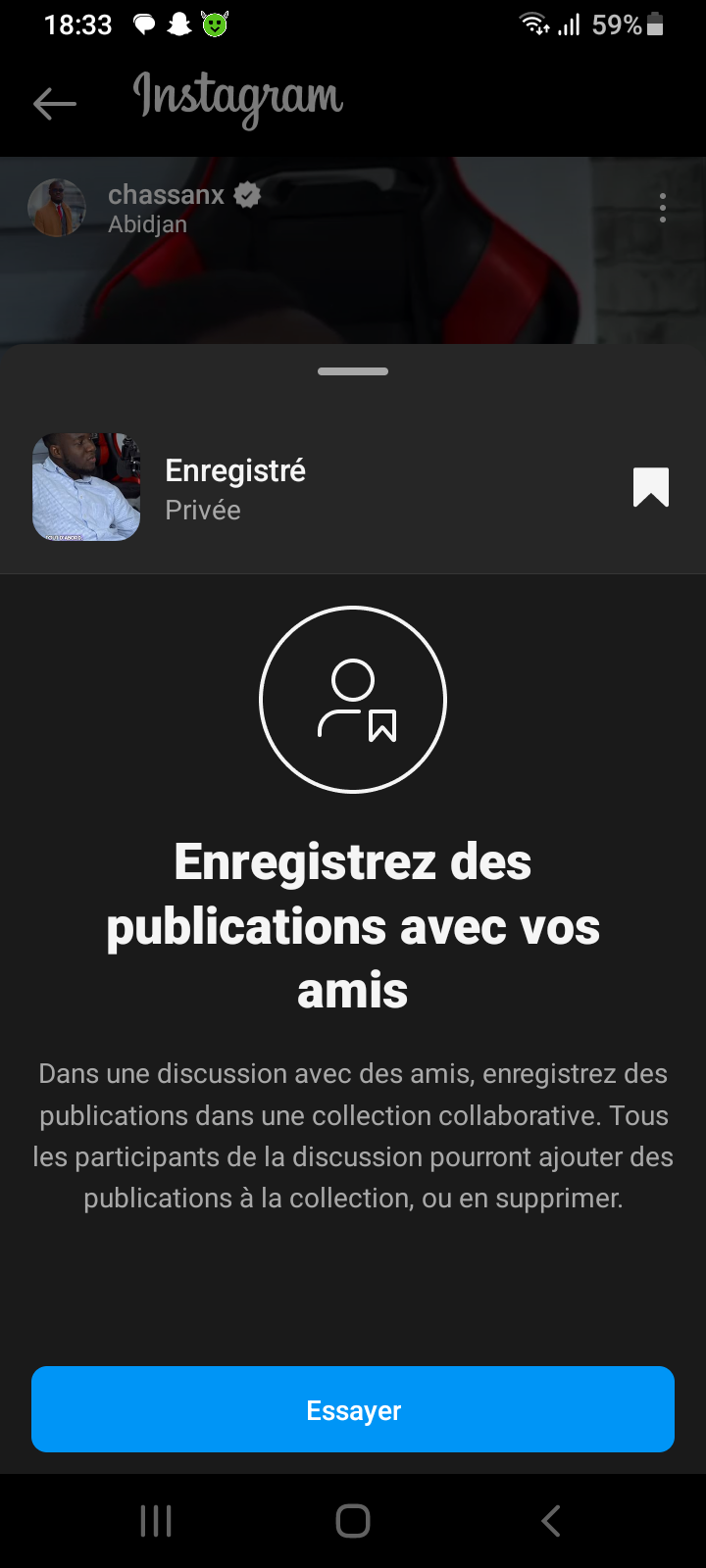Open recent apps from navigation bar
The image size is (706, 1568).
point(156,1521)
